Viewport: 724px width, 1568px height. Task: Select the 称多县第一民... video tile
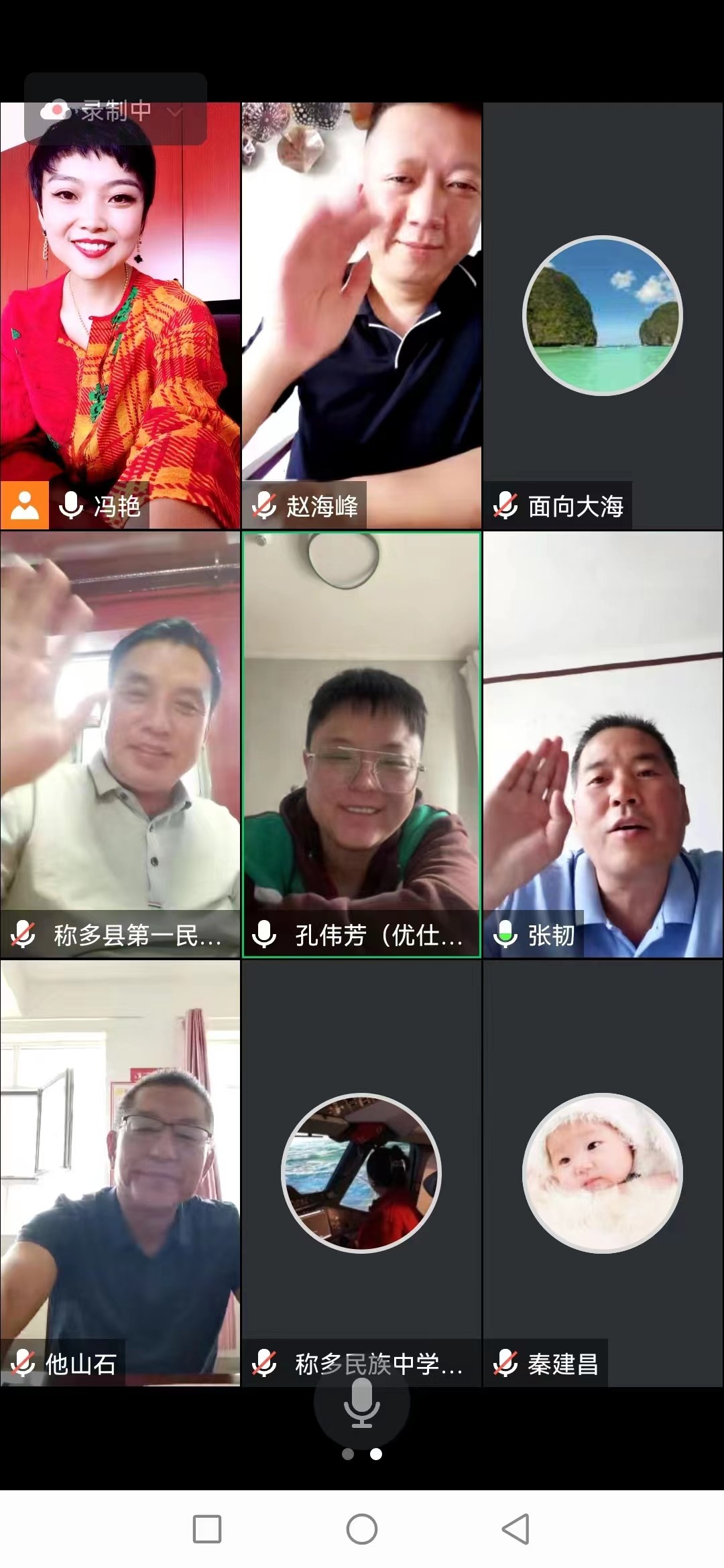(x=120, y=744)
